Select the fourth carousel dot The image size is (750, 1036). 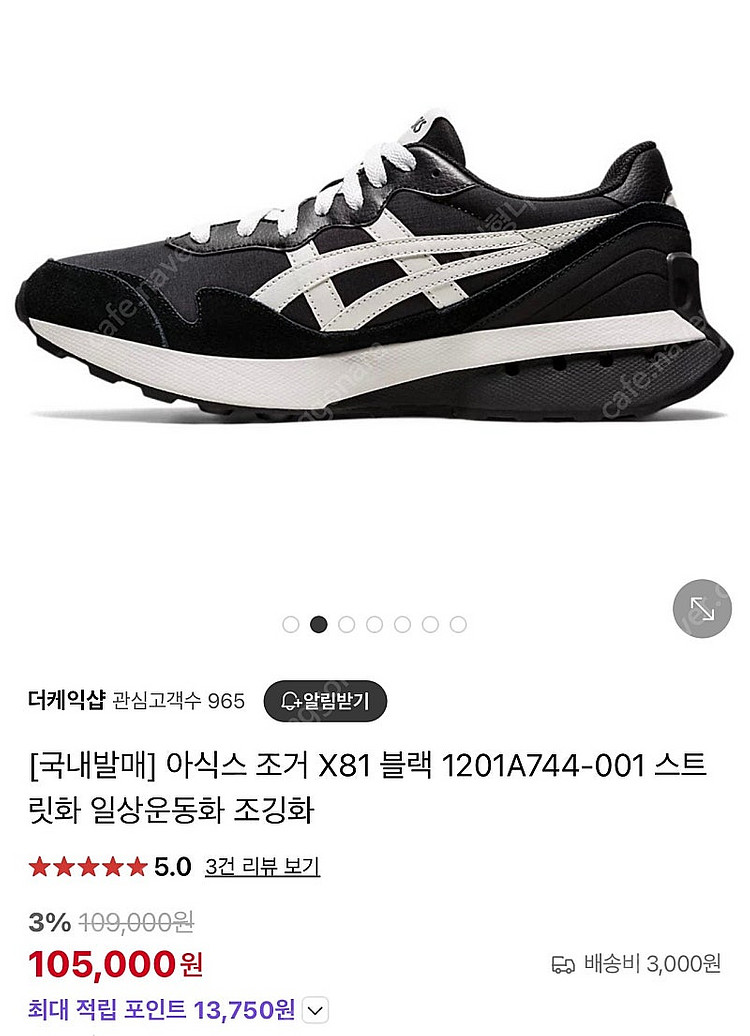click(x=375, y=623)
